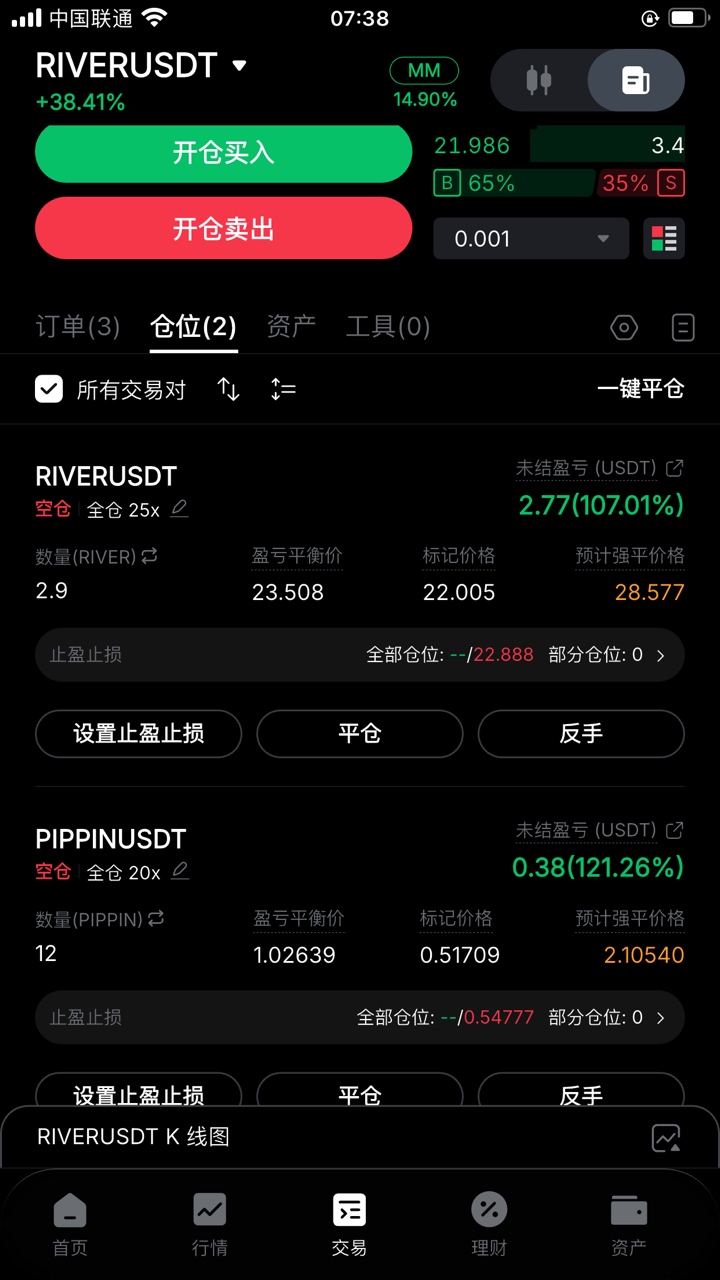Switch to candlestick chart view
This screenshot has height=1280, width=720.
click(539, 80)
